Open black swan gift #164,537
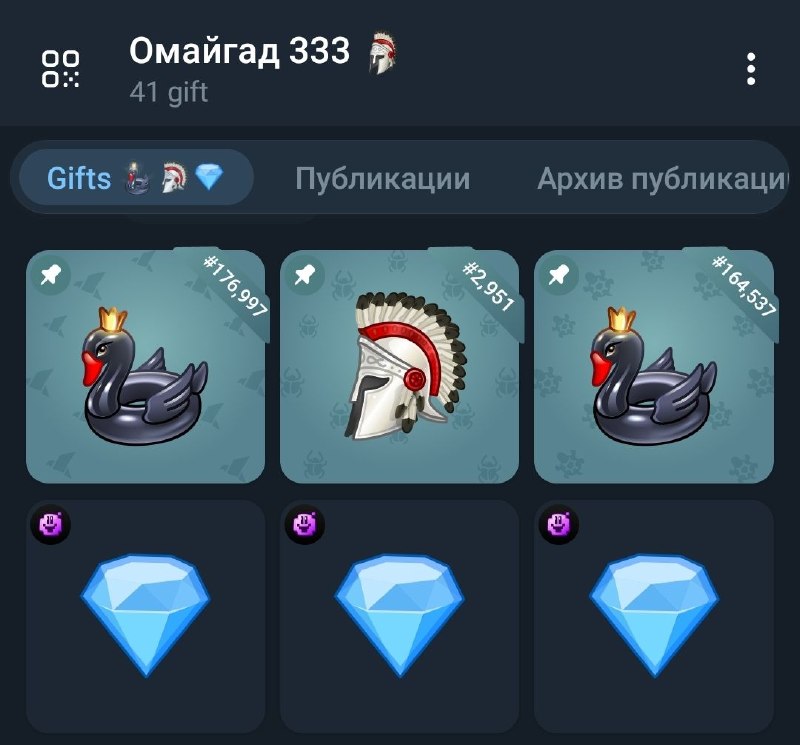Screen dimensions: 800x745 coord(654,366)
